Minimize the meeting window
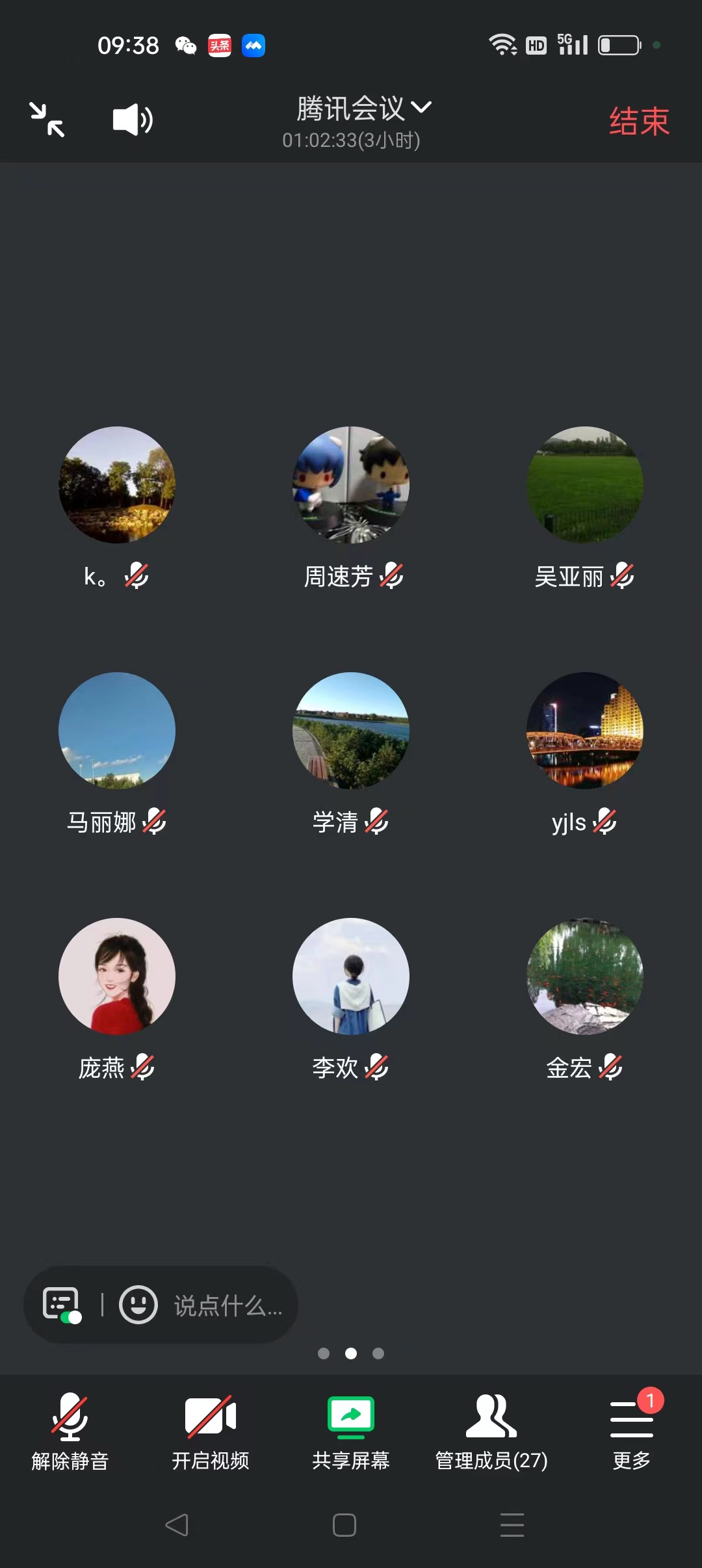702x1568 pixels. [x=47, y=120]
